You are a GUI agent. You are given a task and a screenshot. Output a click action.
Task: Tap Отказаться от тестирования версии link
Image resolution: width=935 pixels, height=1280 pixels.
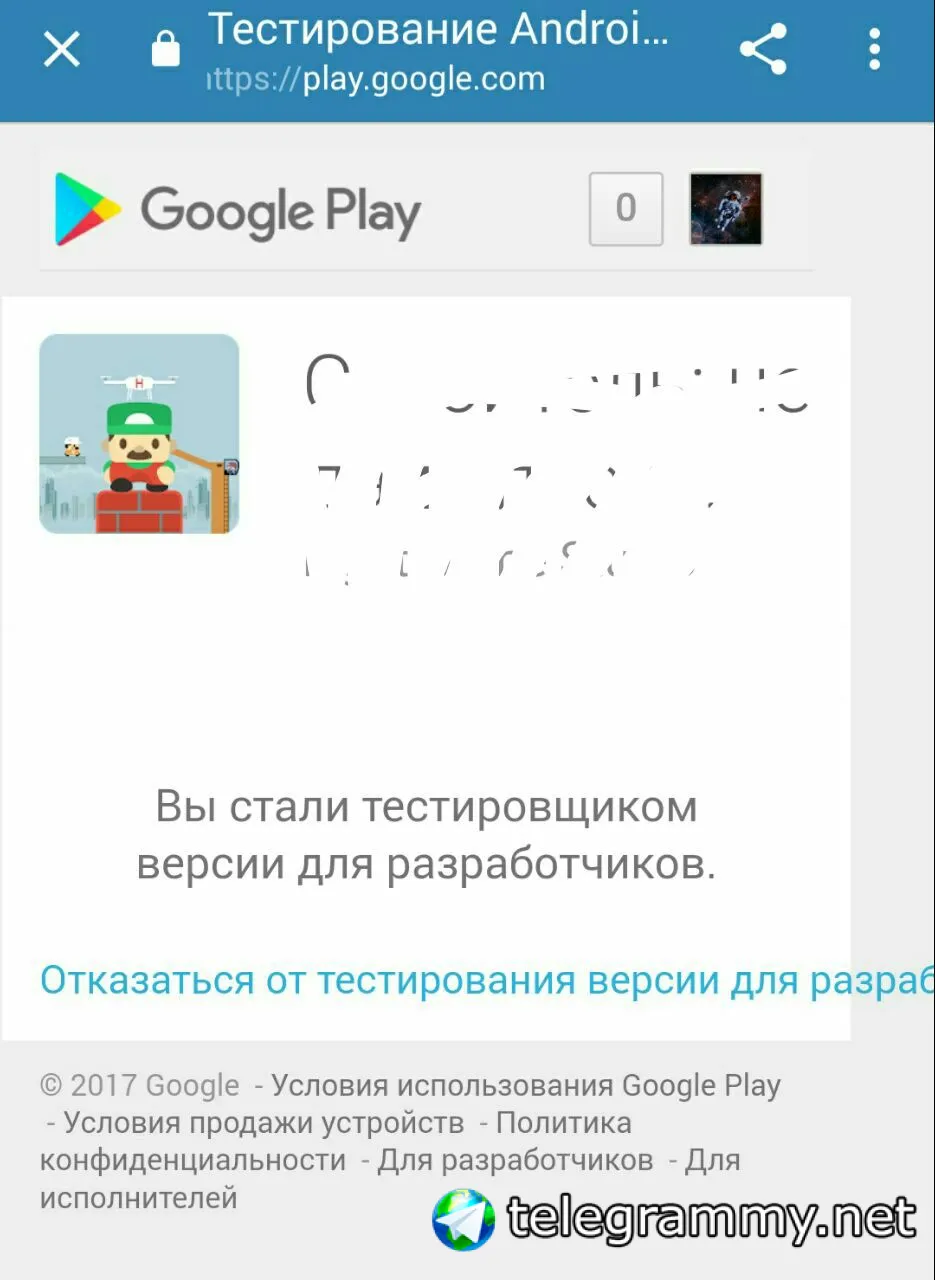(486, 980)
